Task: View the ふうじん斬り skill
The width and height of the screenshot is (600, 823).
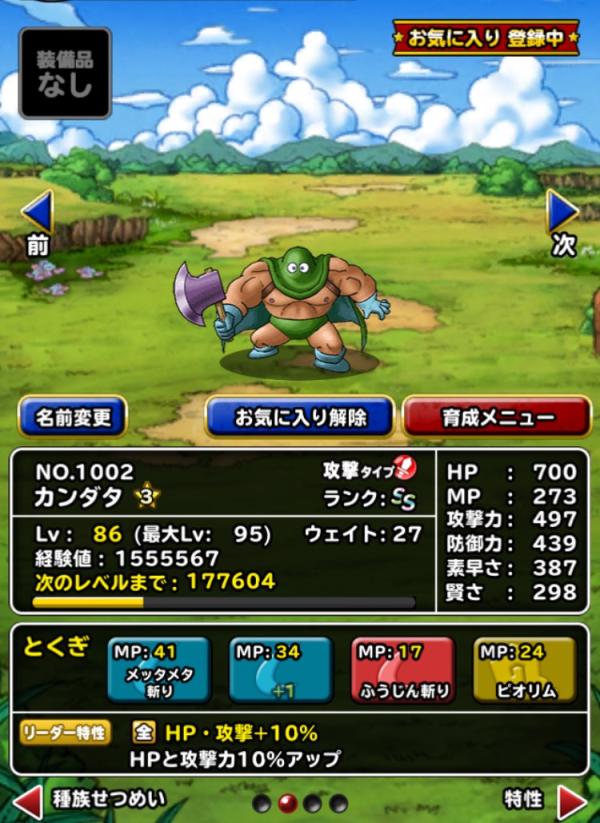Action: tap(402, 669)
